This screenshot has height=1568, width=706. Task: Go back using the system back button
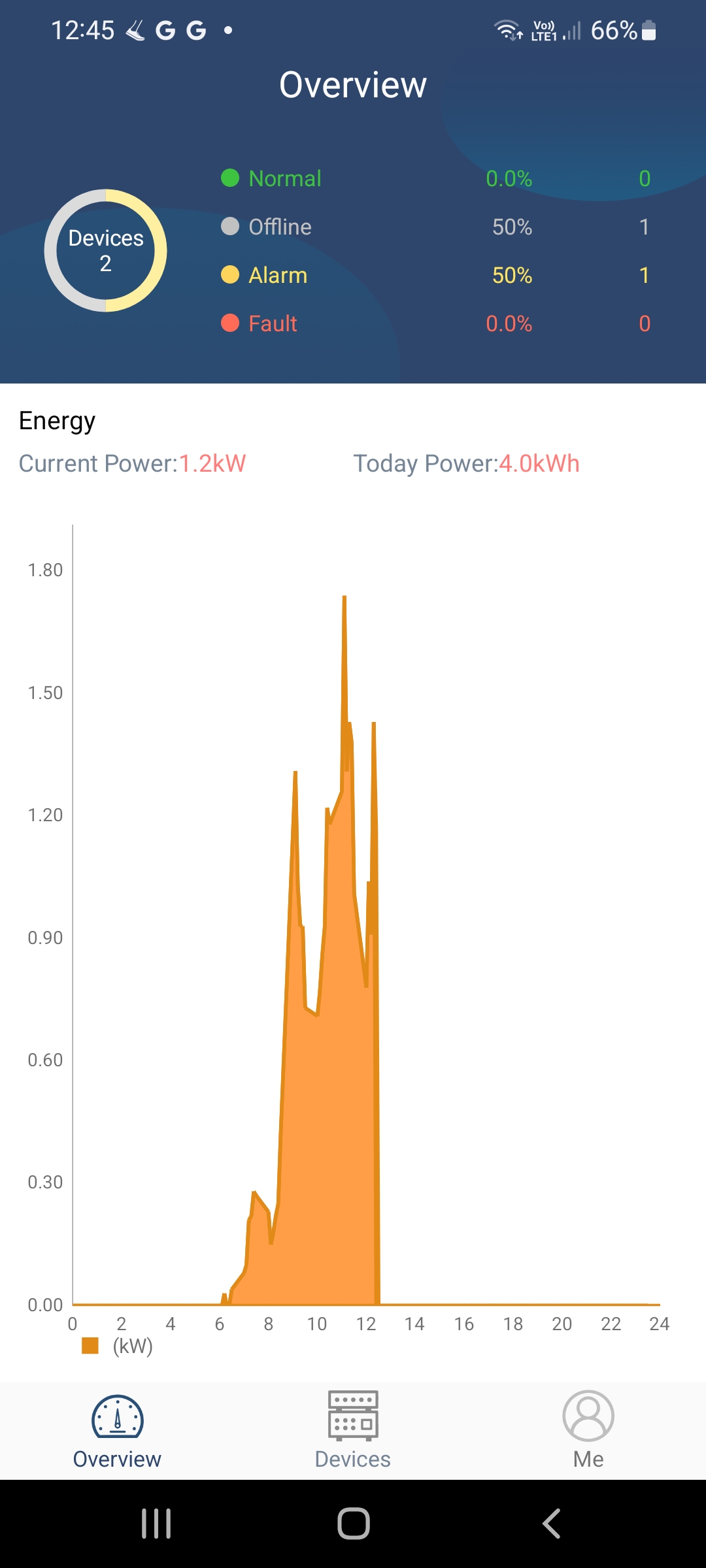click(551, 1524)
